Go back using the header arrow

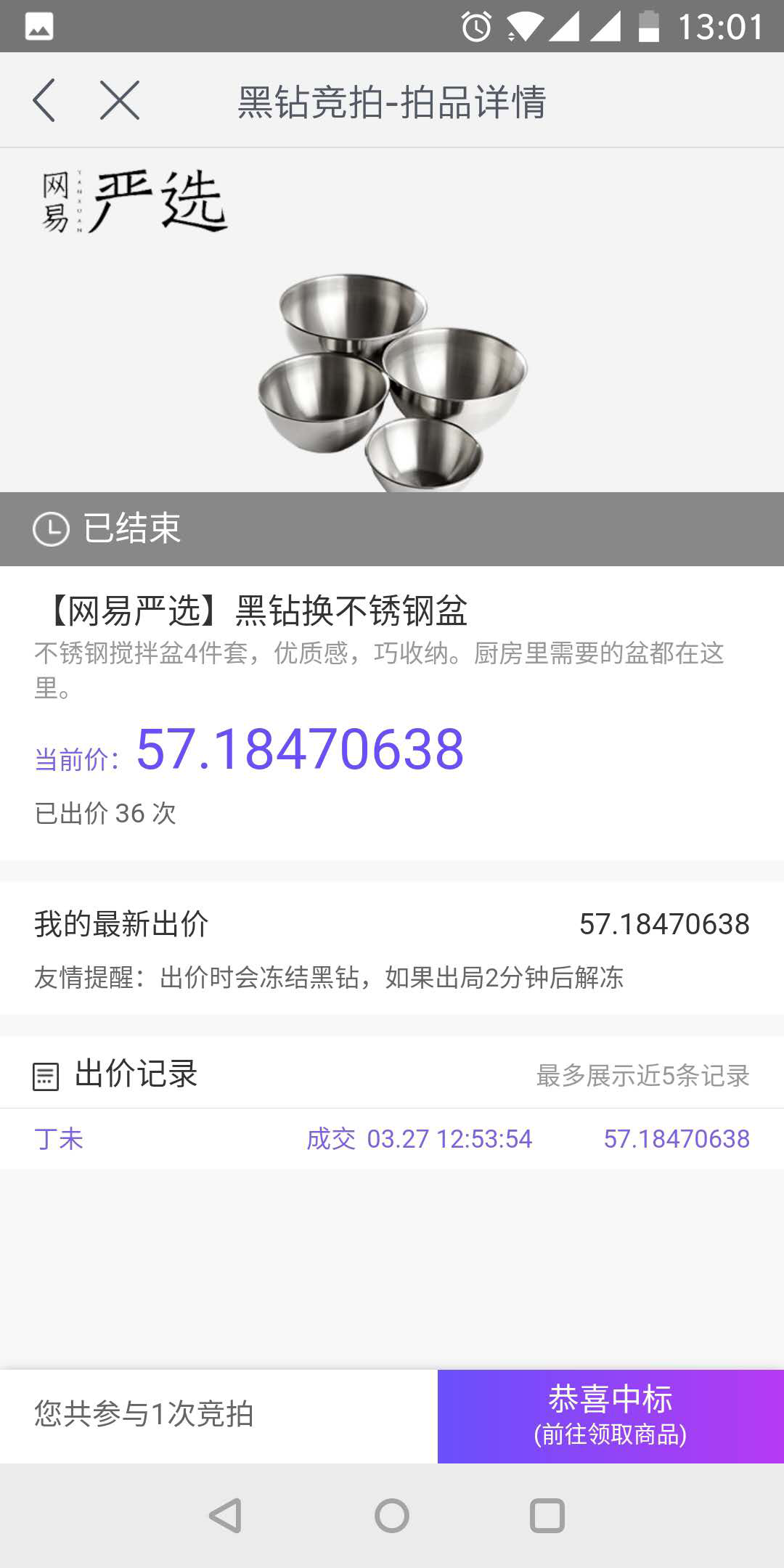pyautogui.click(x=44, y=100)
